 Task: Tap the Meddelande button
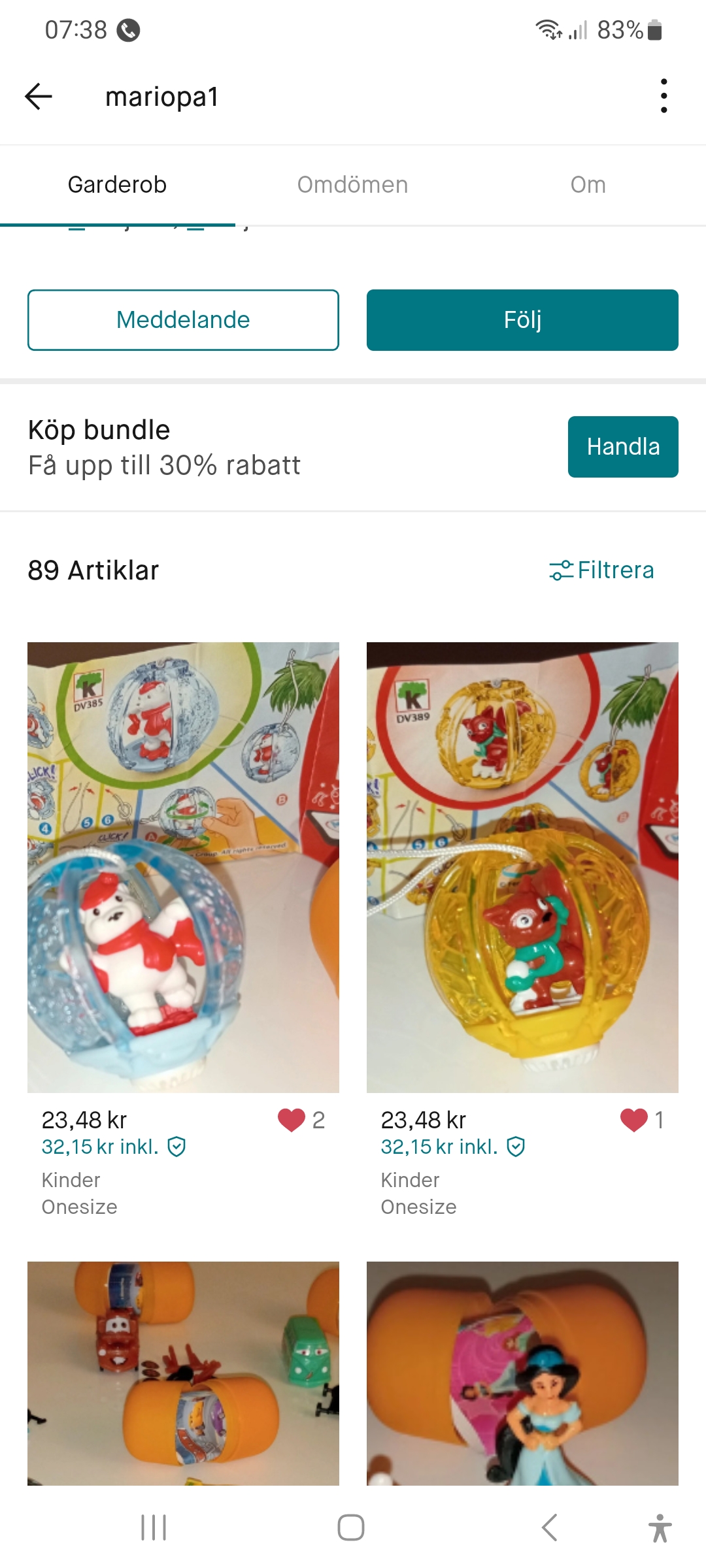183,320
